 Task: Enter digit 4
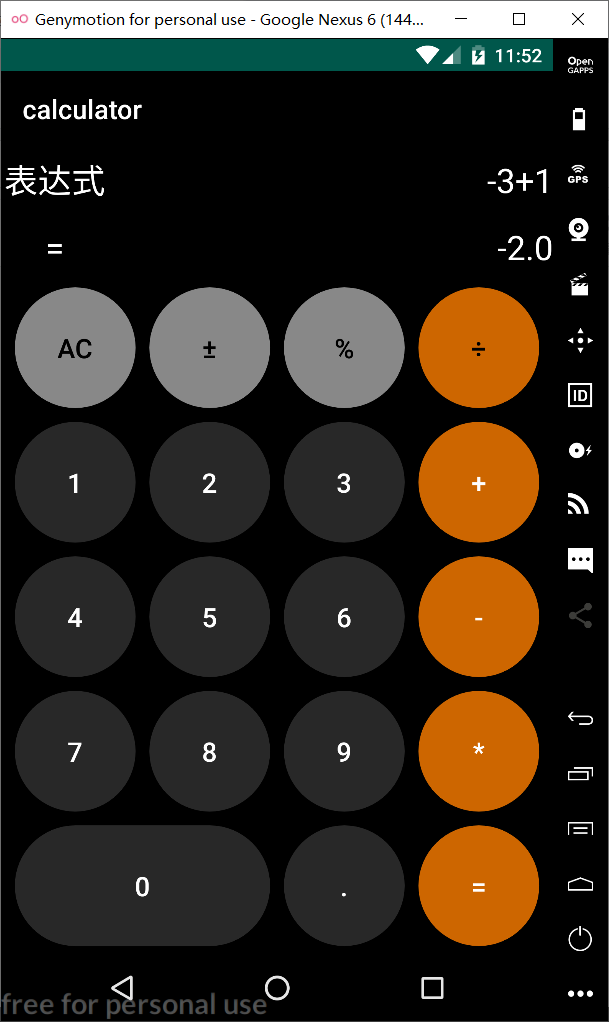pyautogui.click(x=75, y=617)
